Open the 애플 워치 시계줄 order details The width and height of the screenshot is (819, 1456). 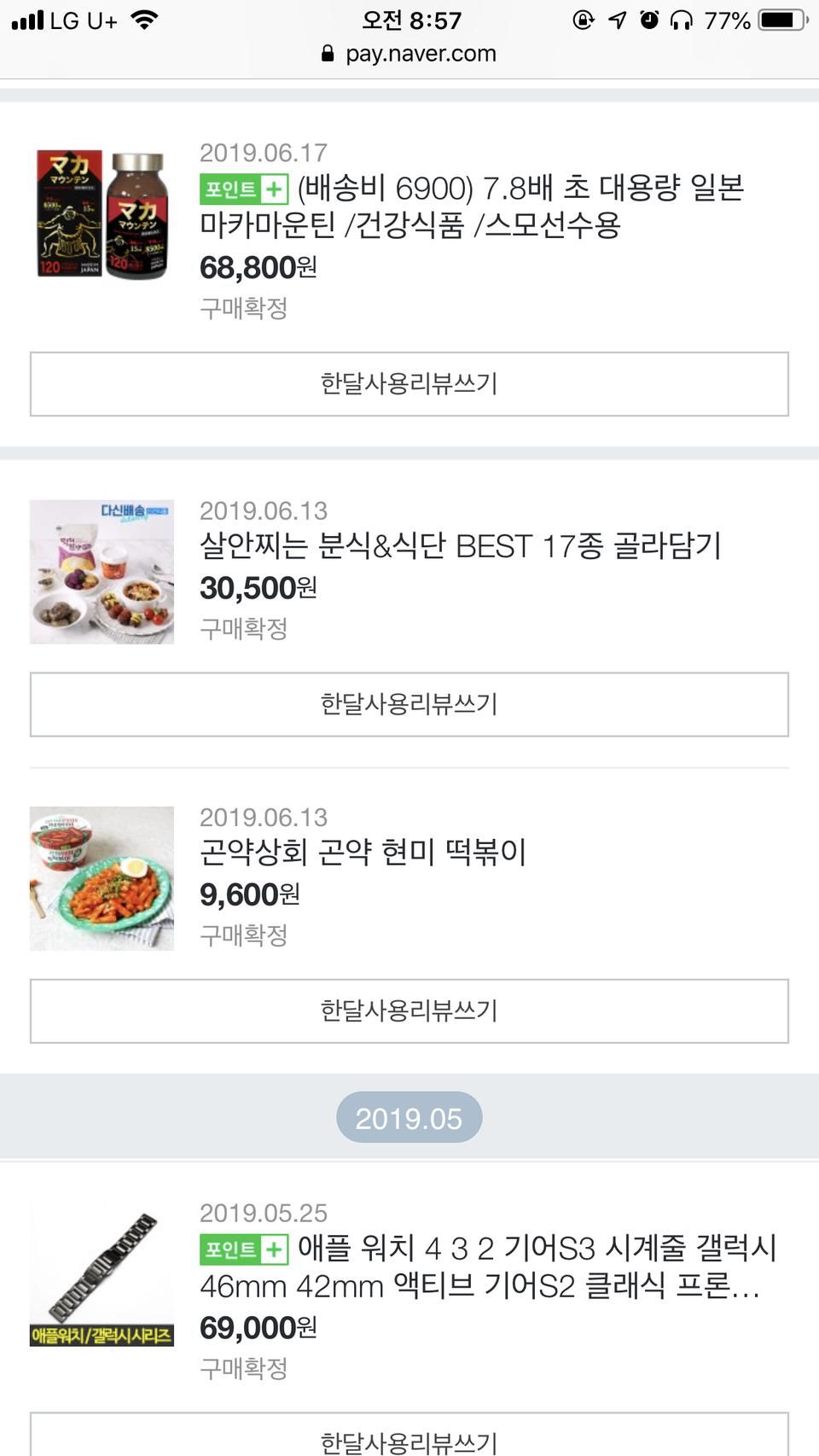click(x=488, y=1267)
